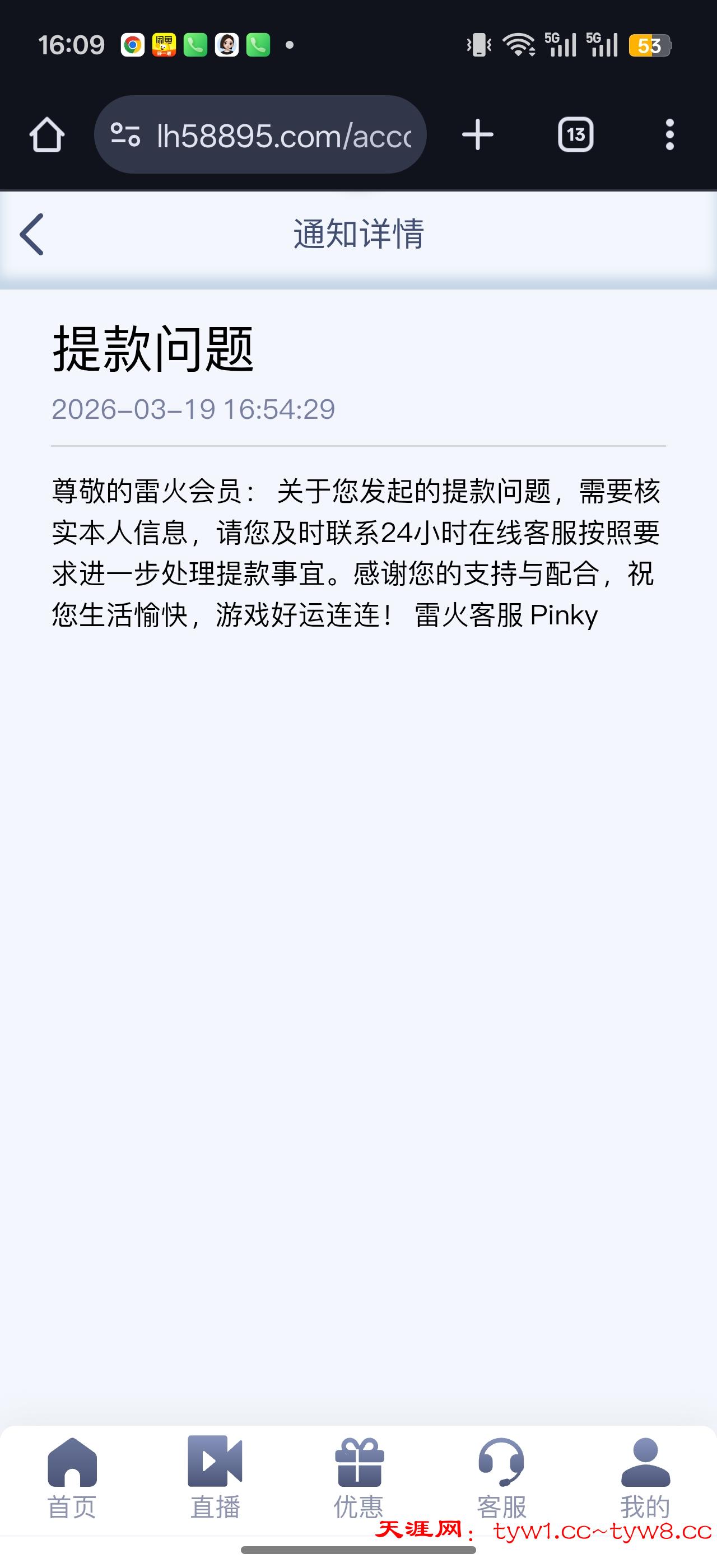Tap the browser home button
Screen dimensions: 717x1568
point(47,134)
